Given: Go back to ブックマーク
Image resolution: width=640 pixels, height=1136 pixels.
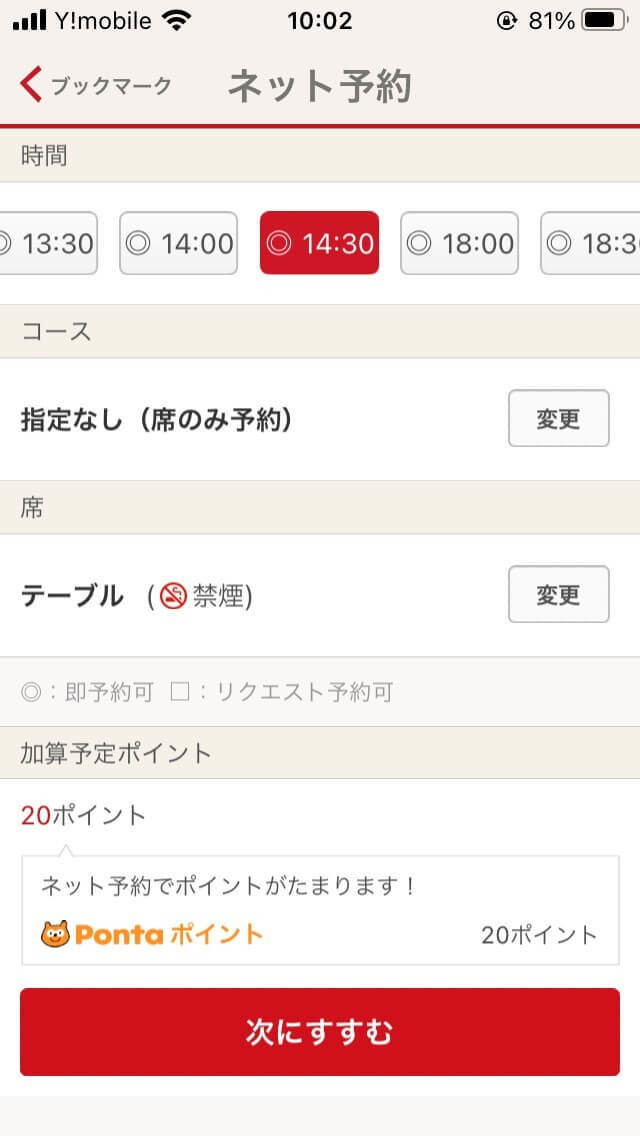Looking at the screenshot, I should point(96,86).
